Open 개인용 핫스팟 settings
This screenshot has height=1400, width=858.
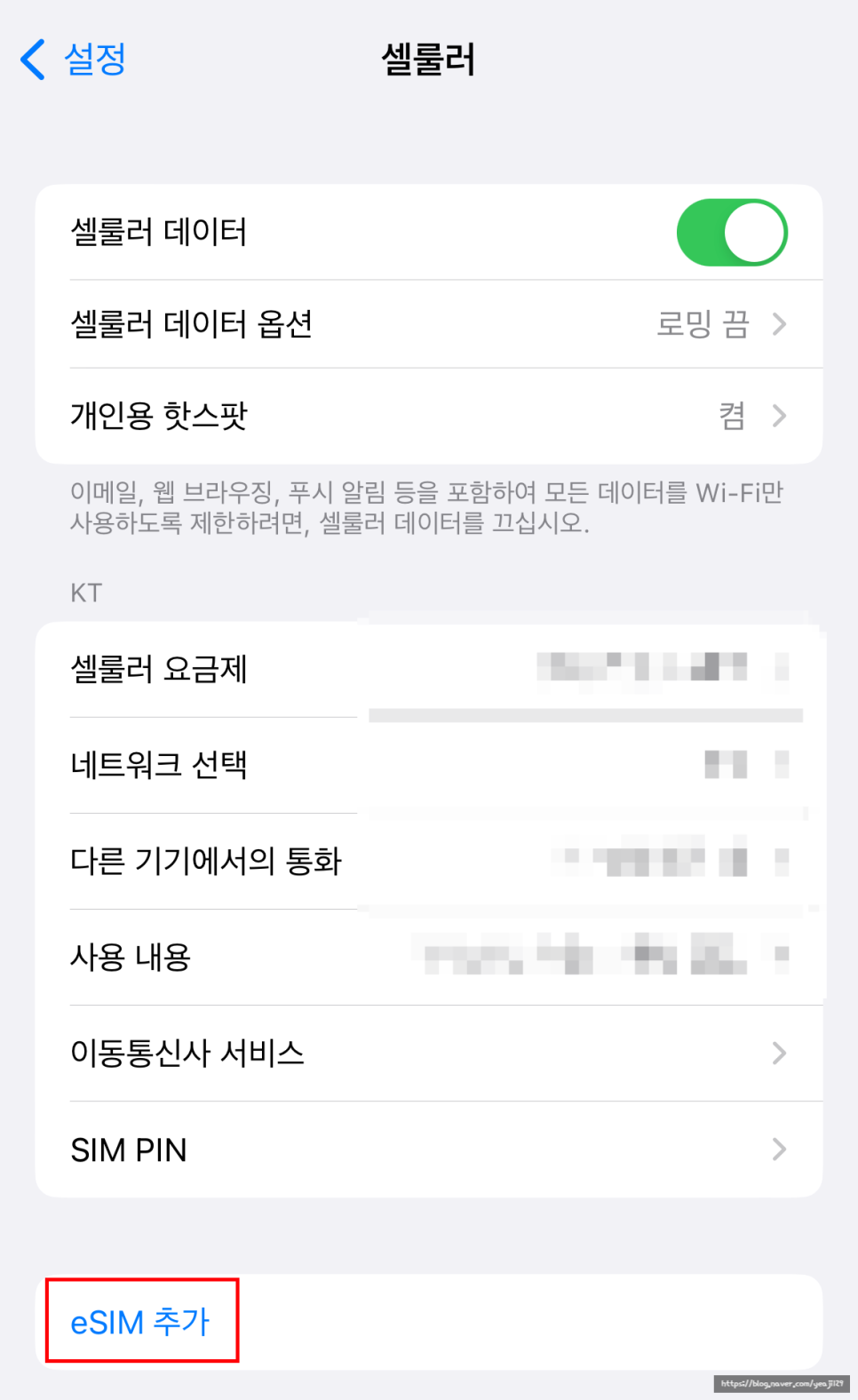[429, 416]
